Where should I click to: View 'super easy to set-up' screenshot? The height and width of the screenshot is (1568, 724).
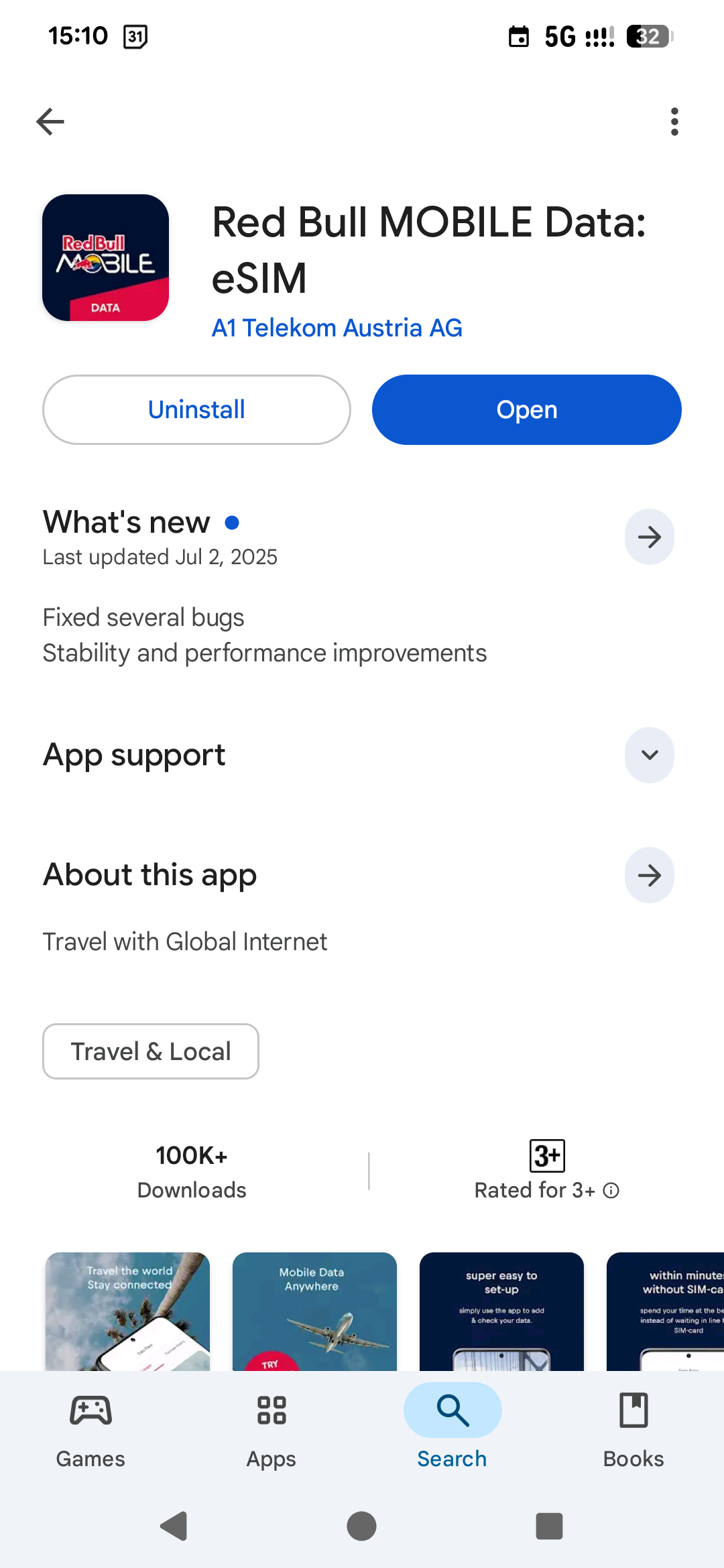point(501,1311)
